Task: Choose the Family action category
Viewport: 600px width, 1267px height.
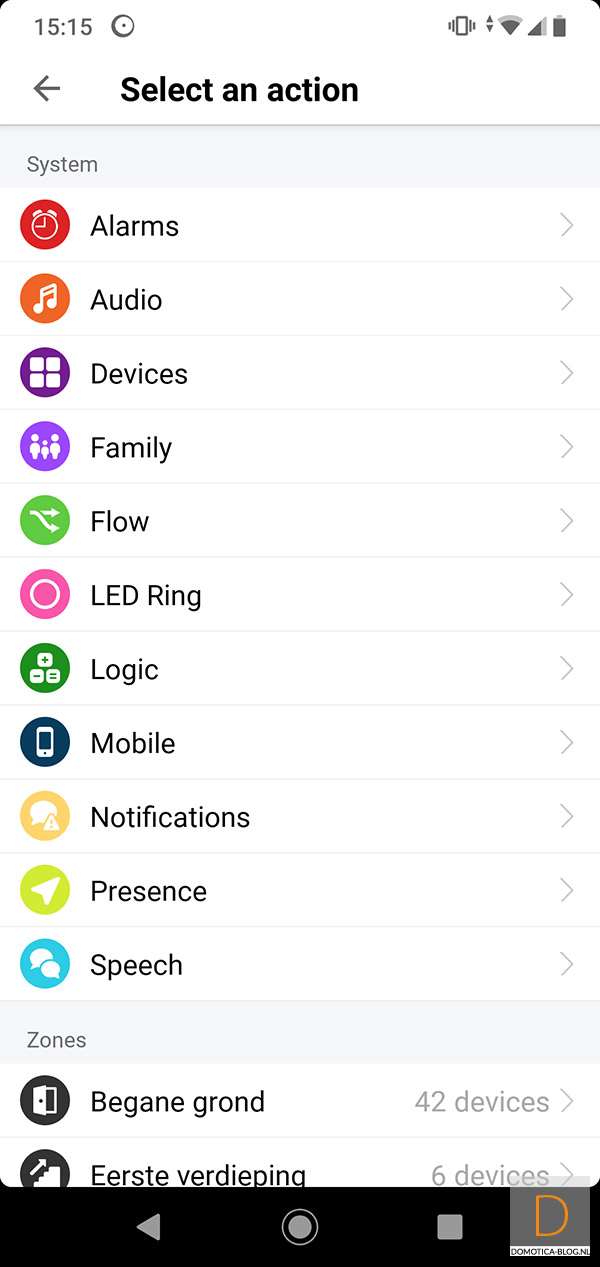Action: coord(300,448)
